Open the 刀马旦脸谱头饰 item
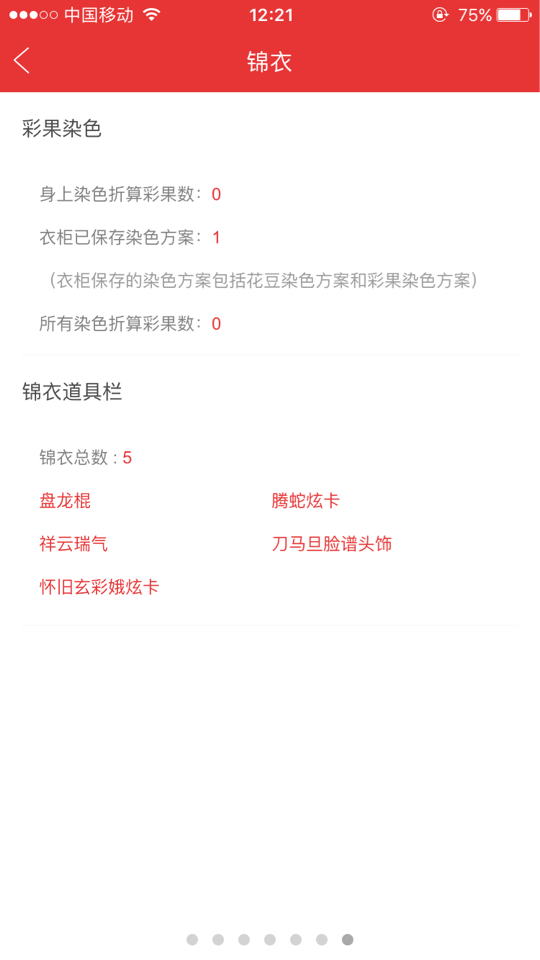The image size is (540, 960). click(x=332, y=544)
